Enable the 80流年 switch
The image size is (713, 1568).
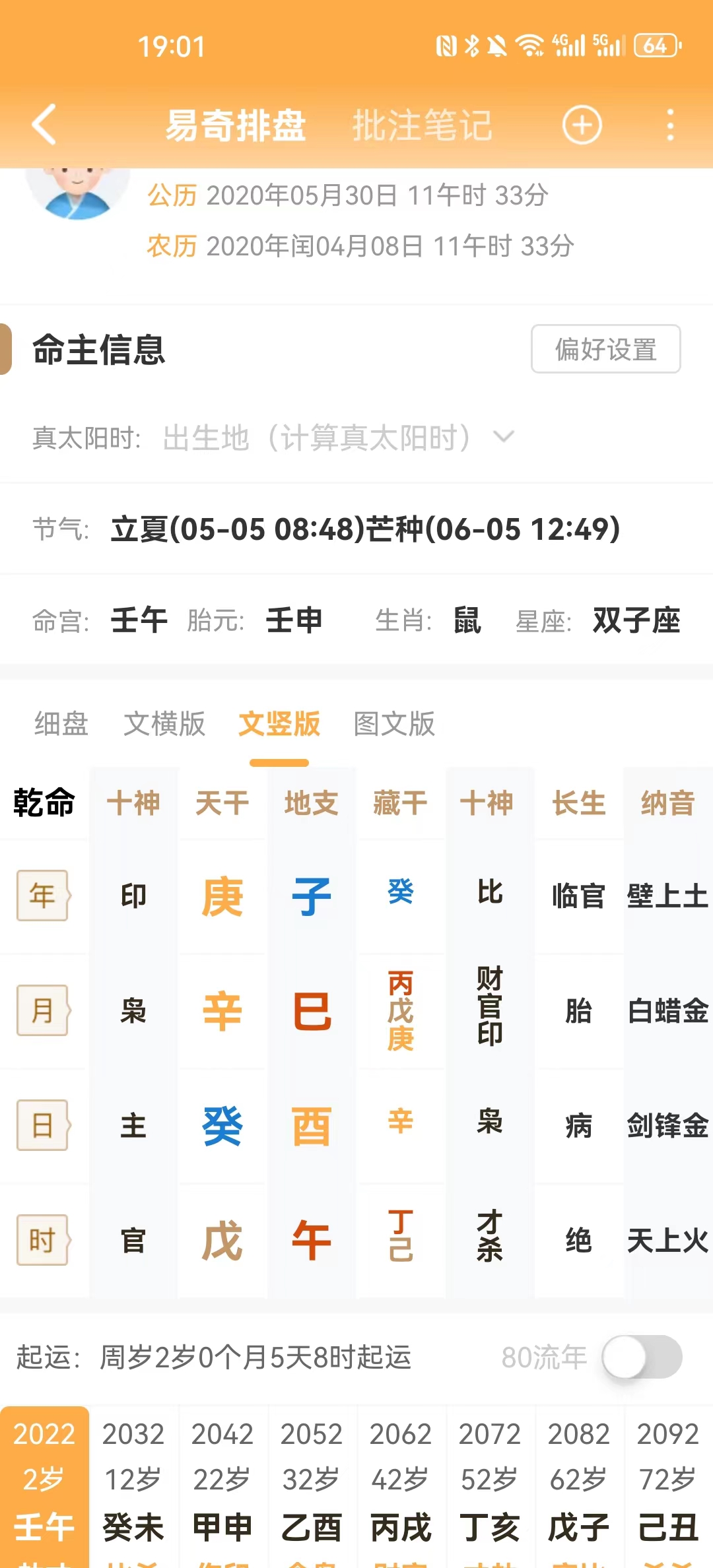click(642, 1357)
